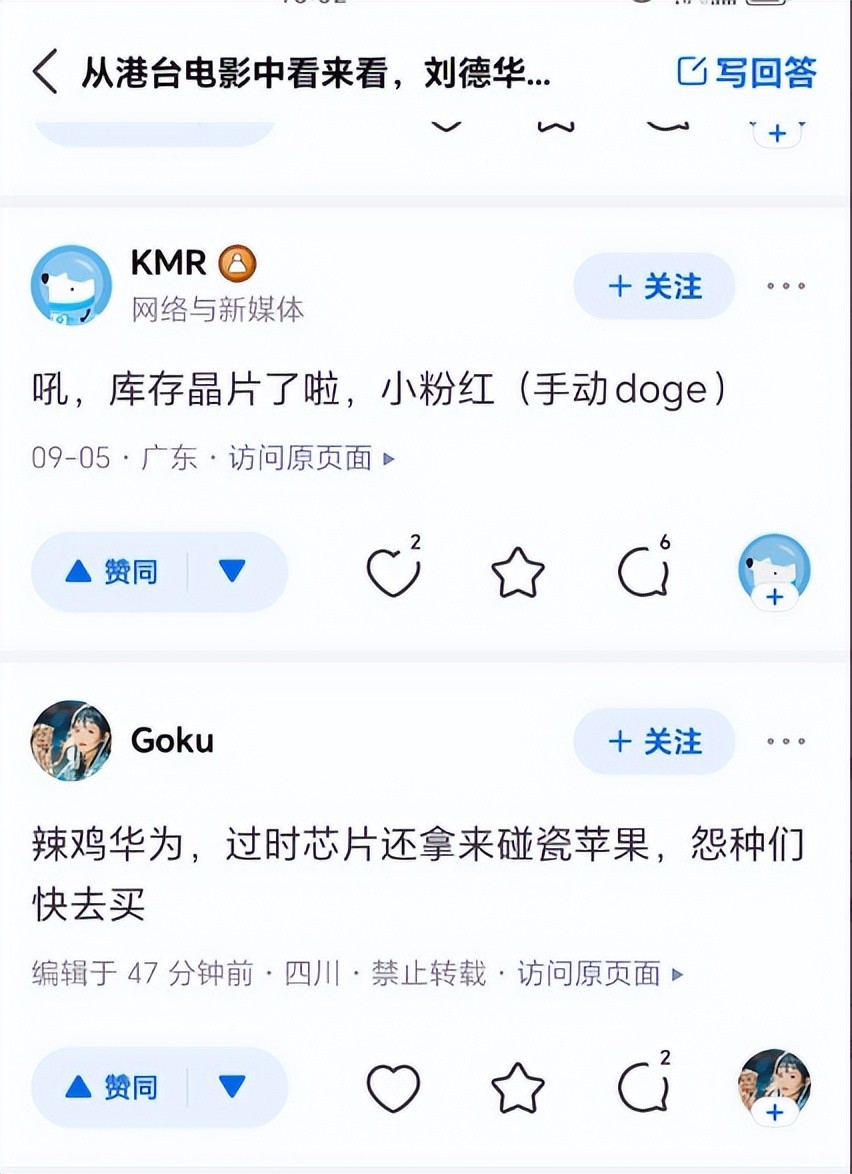Favorite KMR's answer with the star

coord(518,573)
